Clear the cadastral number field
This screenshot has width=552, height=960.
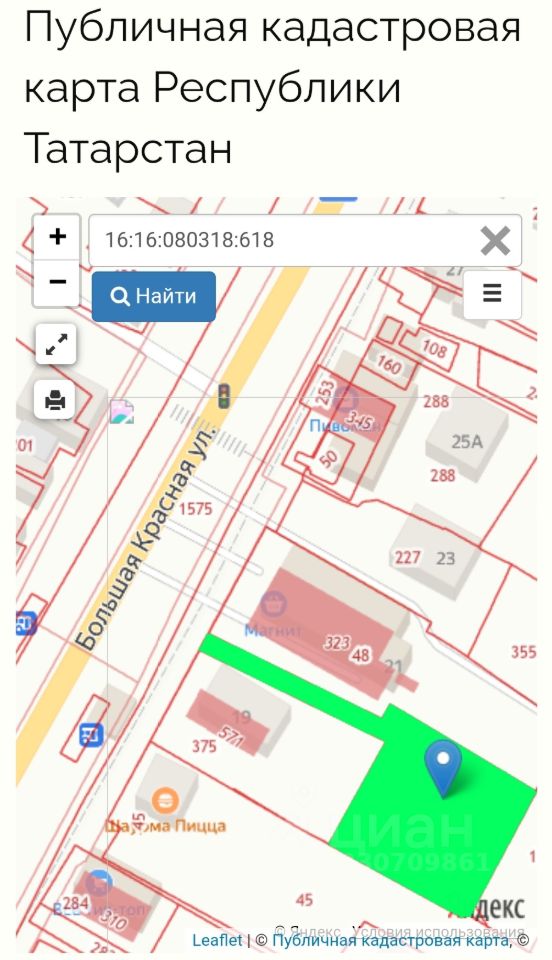pyautogui.click(x=495, y=241)
